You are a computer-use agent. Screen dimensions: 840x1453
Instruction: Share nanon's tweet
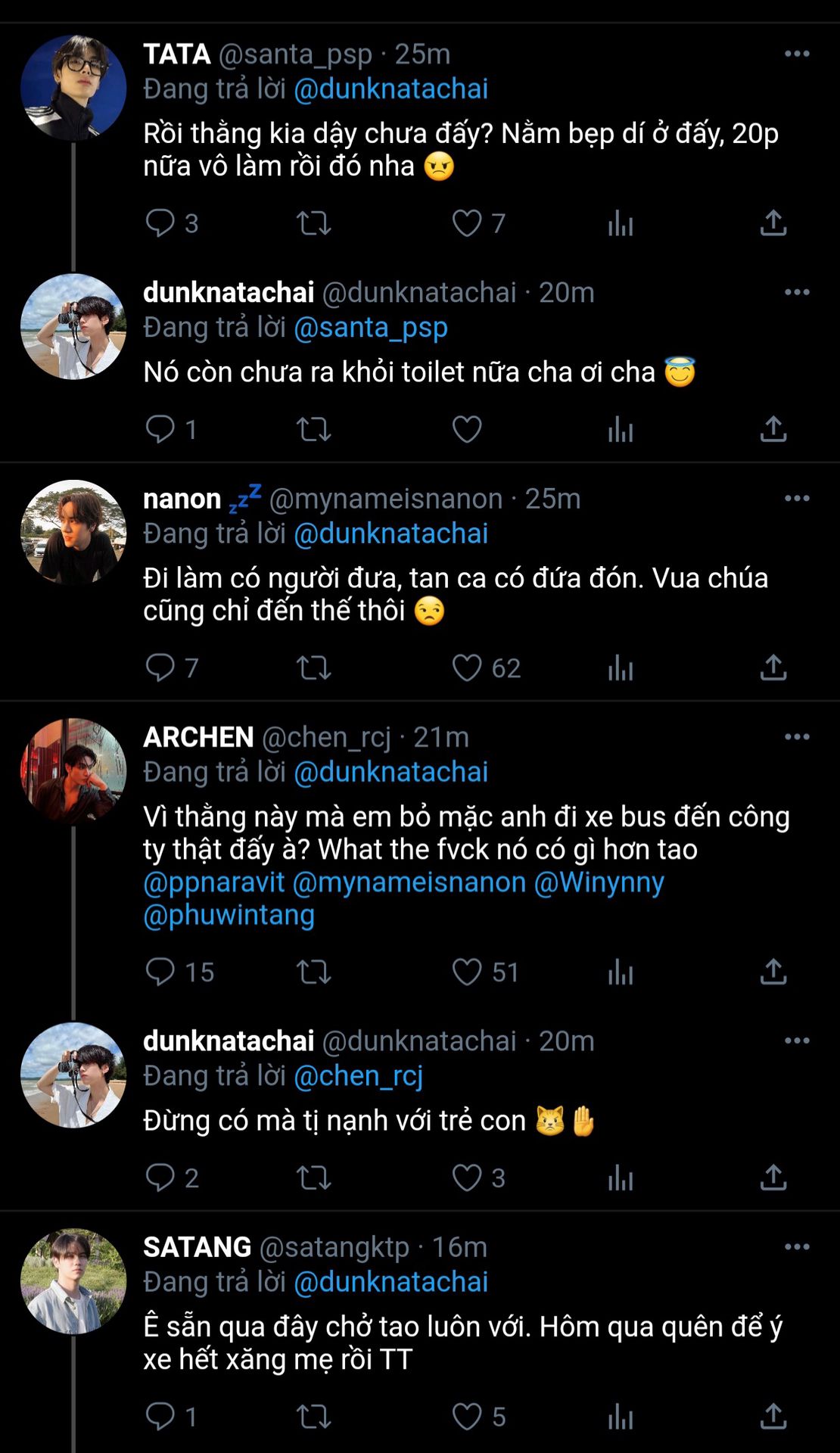(x=773, y=667)
